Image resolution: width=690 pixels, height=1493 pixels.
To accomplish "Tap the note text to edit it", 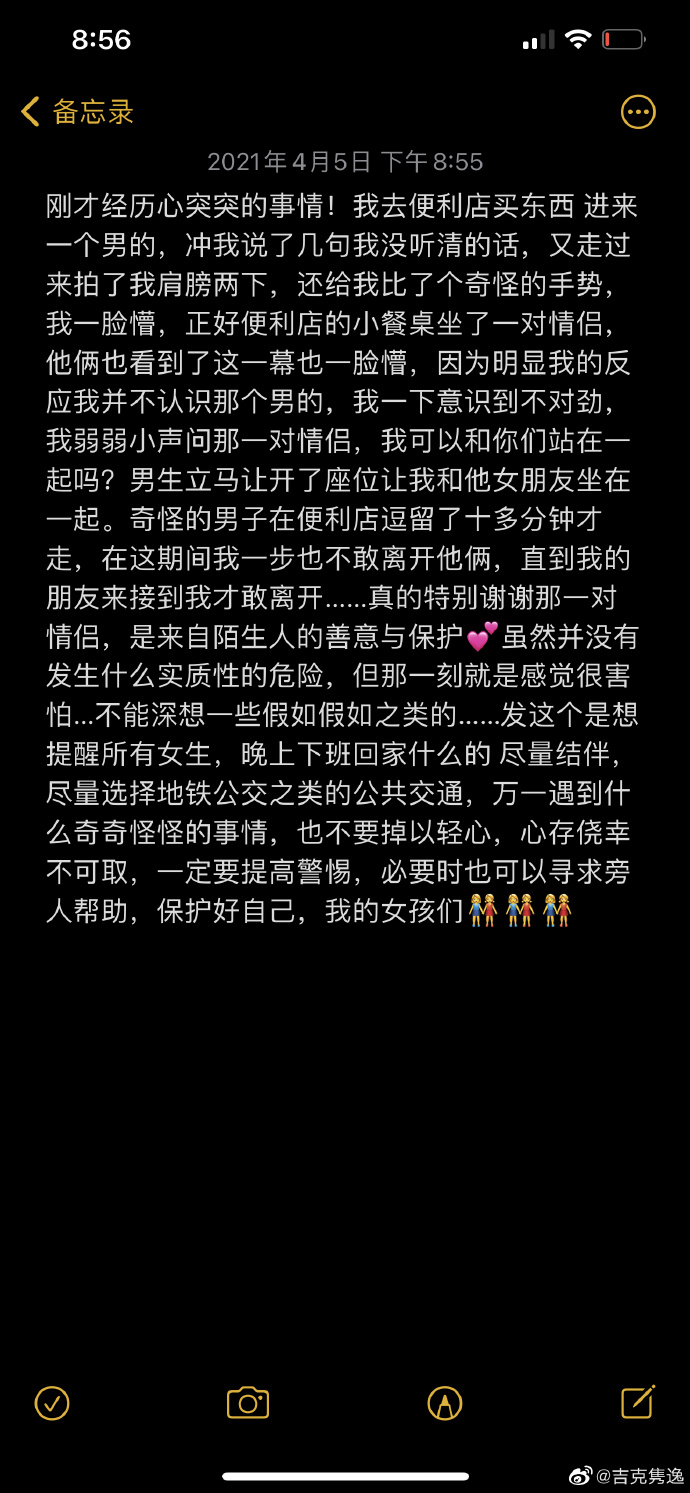I will click(343, 558).
